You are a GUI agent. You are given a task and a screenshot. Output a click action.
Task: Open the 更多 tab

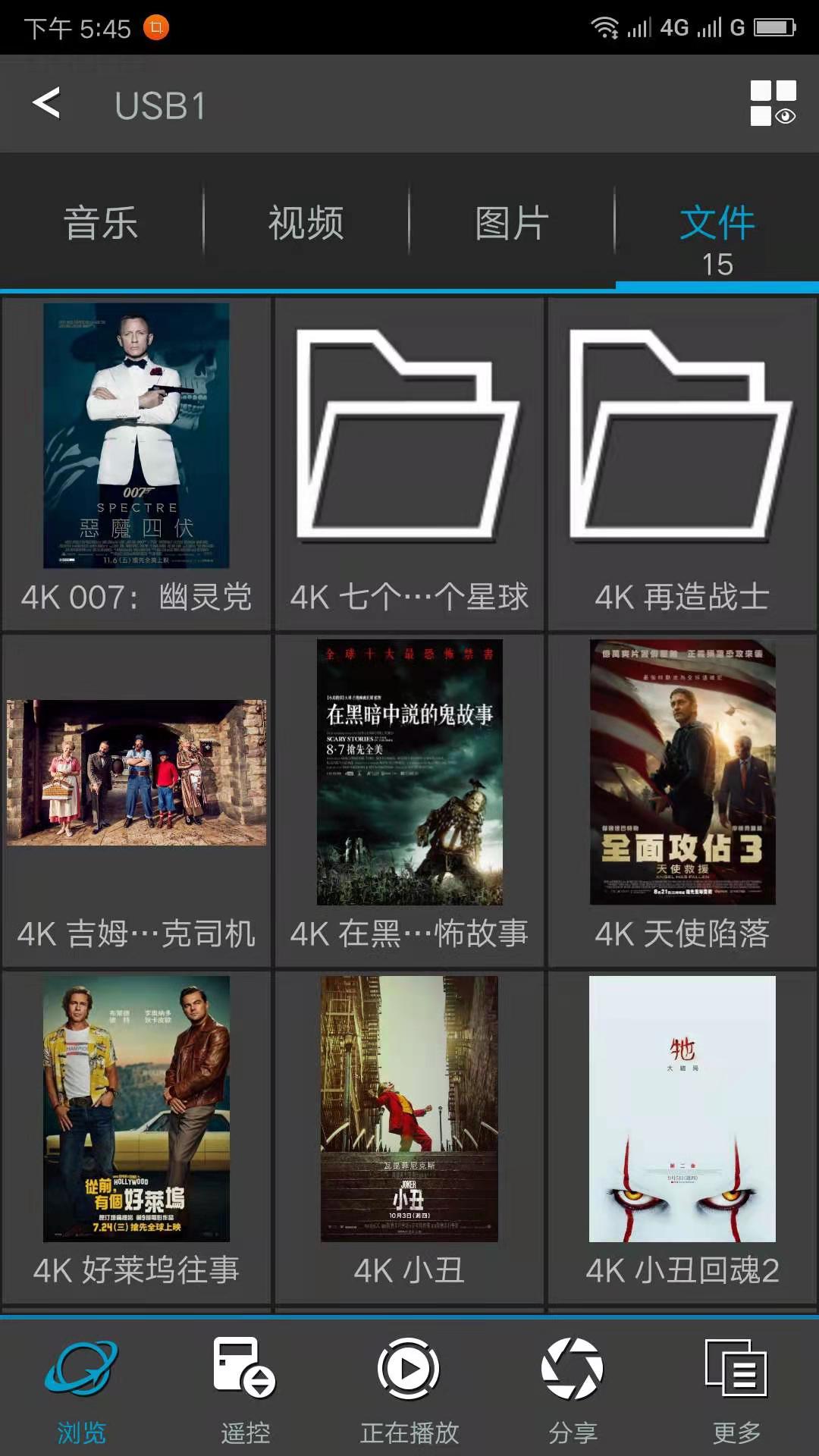(736, 1389)
